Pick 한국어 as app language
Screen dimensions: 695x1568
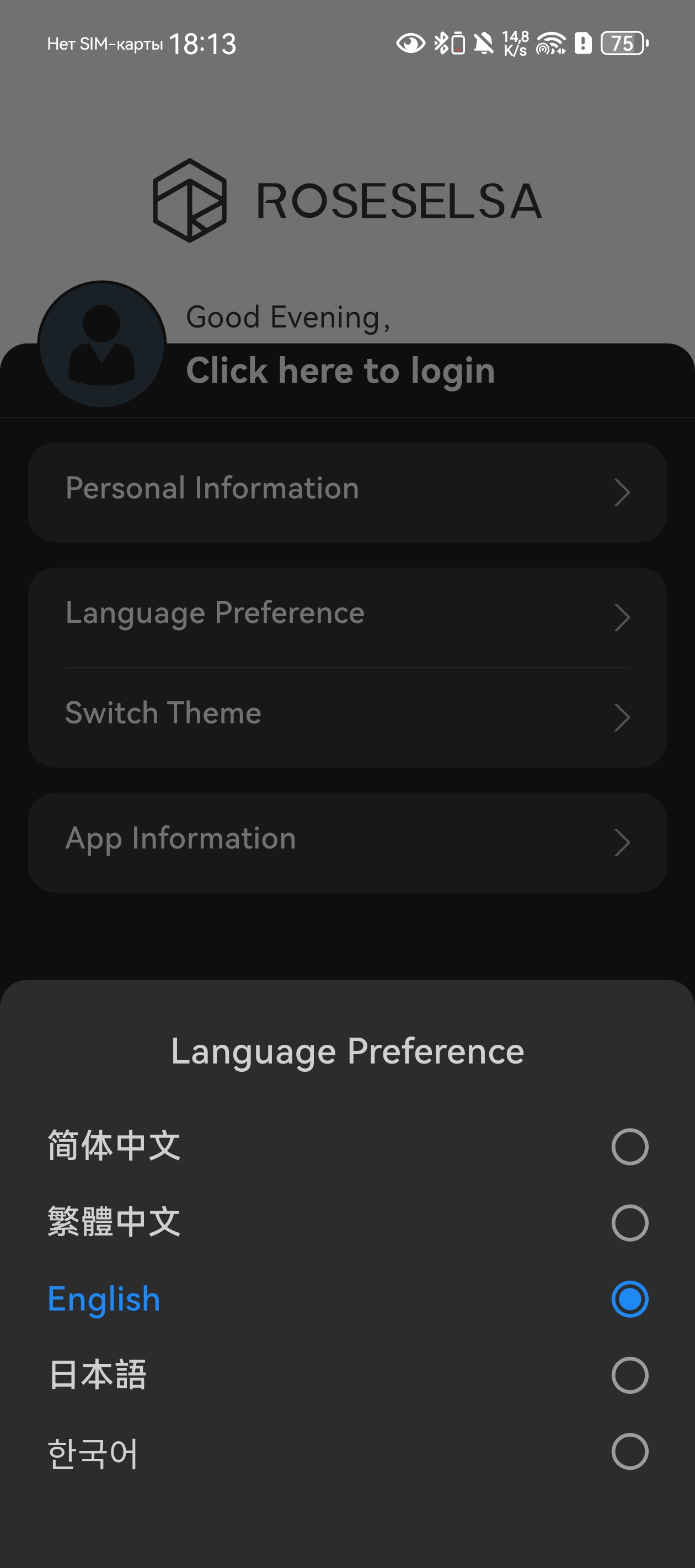tap(629, 1451)
